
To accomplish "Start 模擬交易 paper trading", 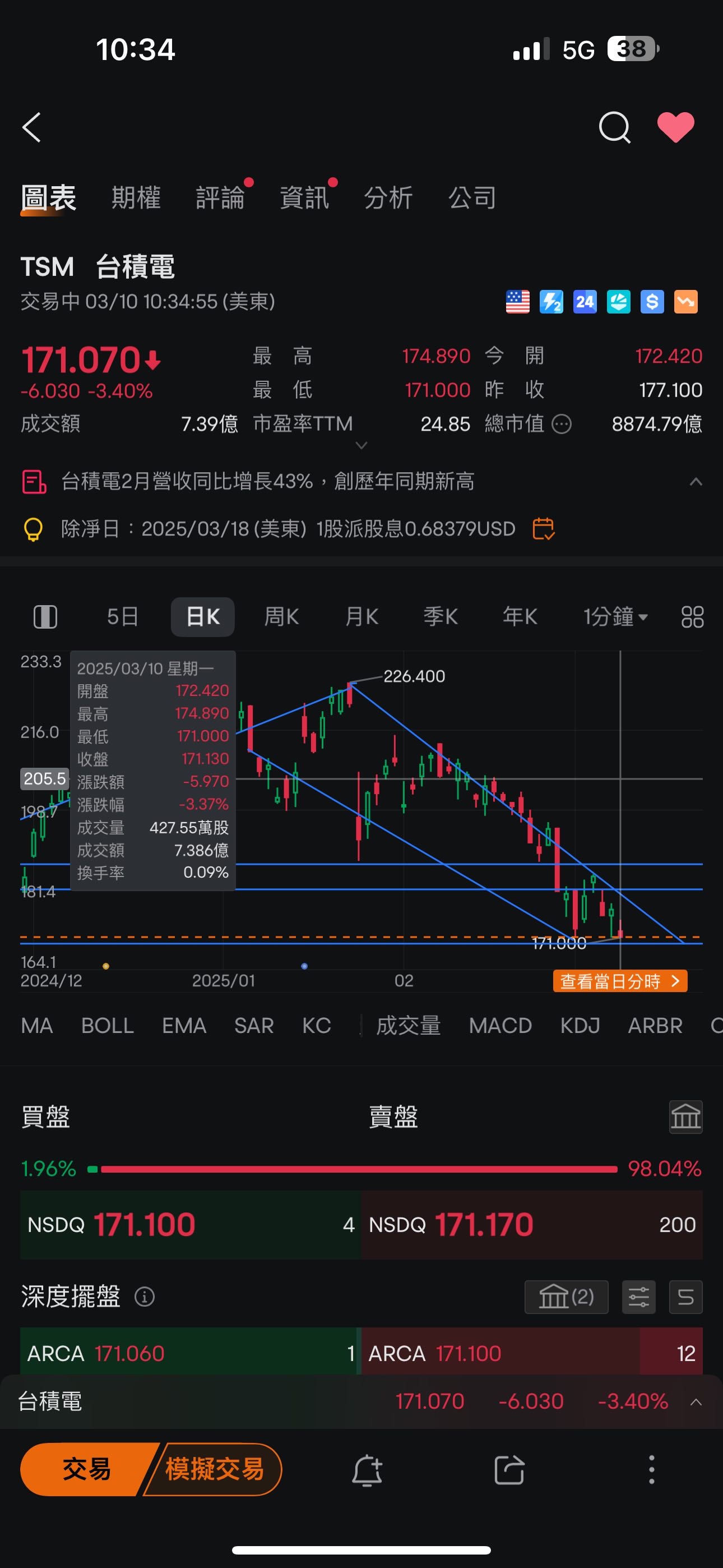I will pyautogui.click(x=214, y=1469).
